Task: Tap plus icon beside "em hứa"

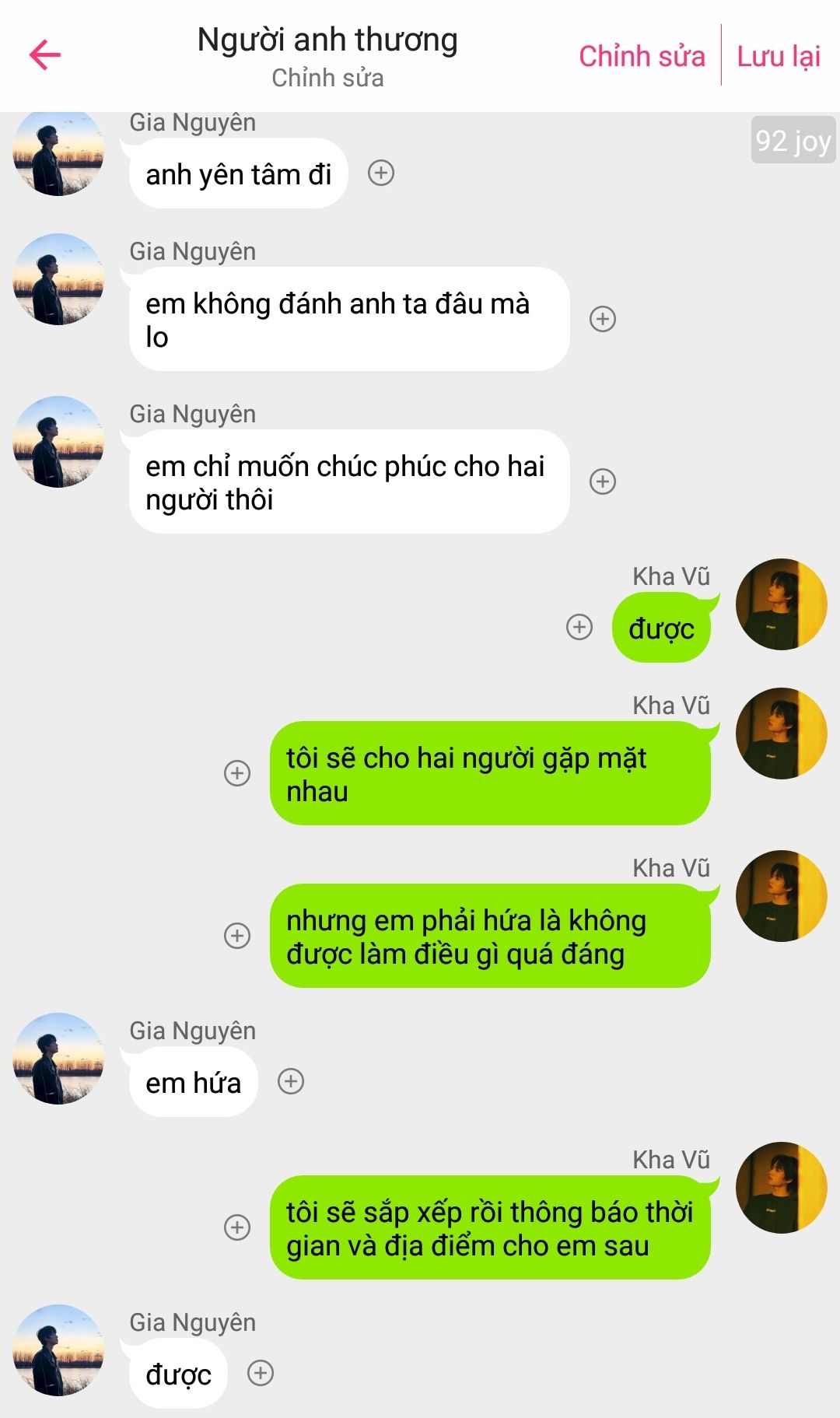Action: [291, 1081]
